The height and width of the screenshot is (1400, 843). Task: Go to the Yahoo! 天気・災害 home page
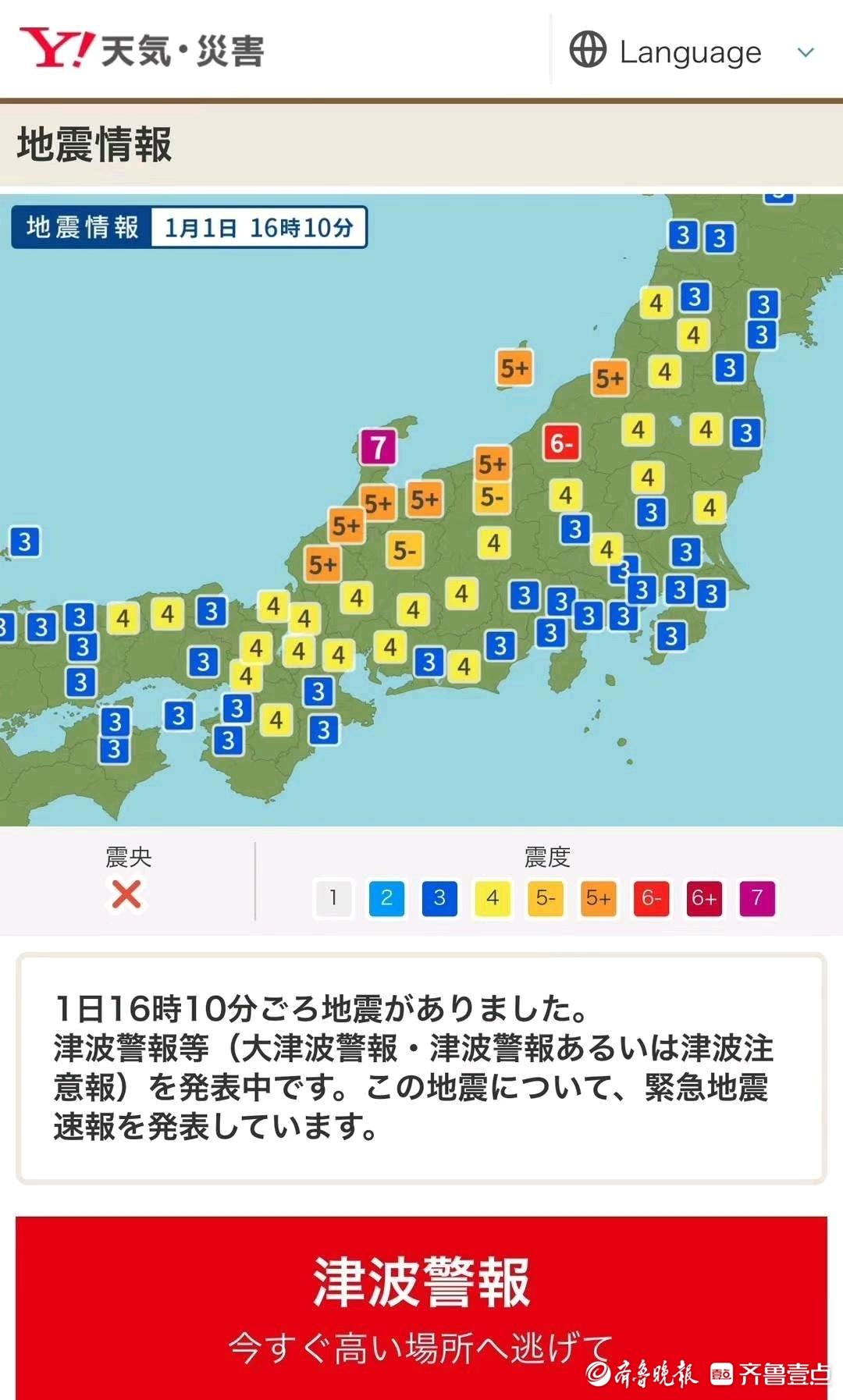point(141,50)
